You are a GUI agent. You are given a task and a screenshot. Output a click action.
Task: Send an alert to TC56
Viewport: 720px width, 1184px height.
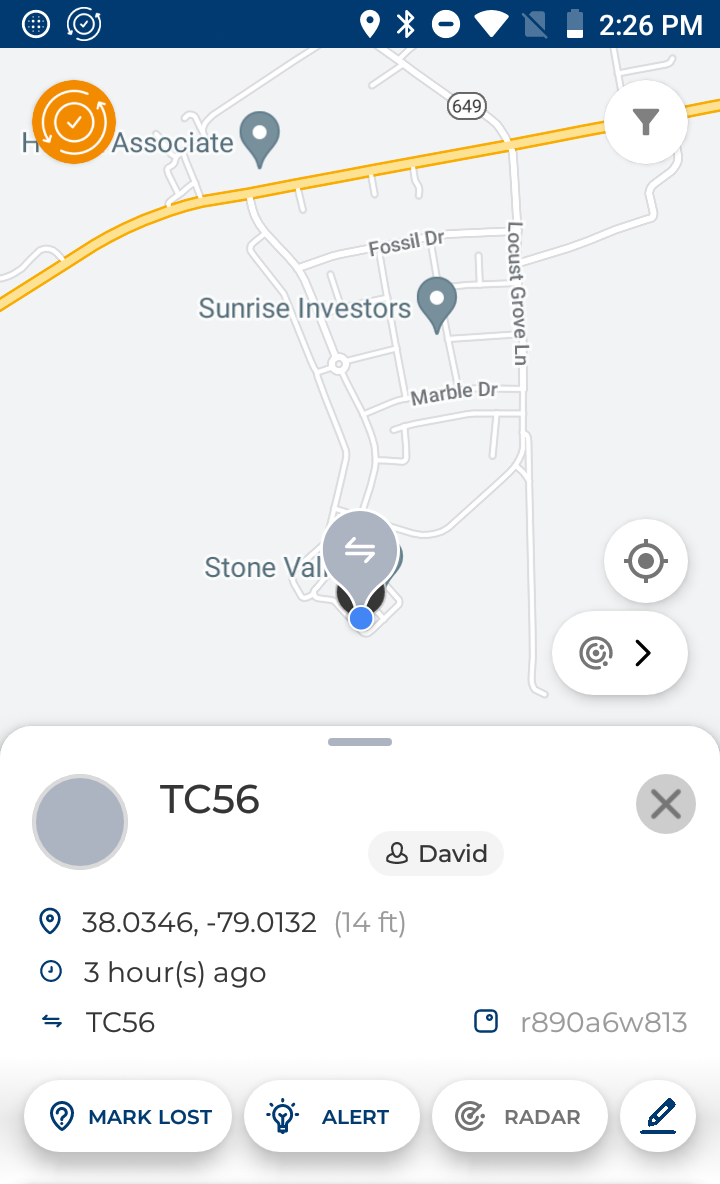(x=332, y=1117)
